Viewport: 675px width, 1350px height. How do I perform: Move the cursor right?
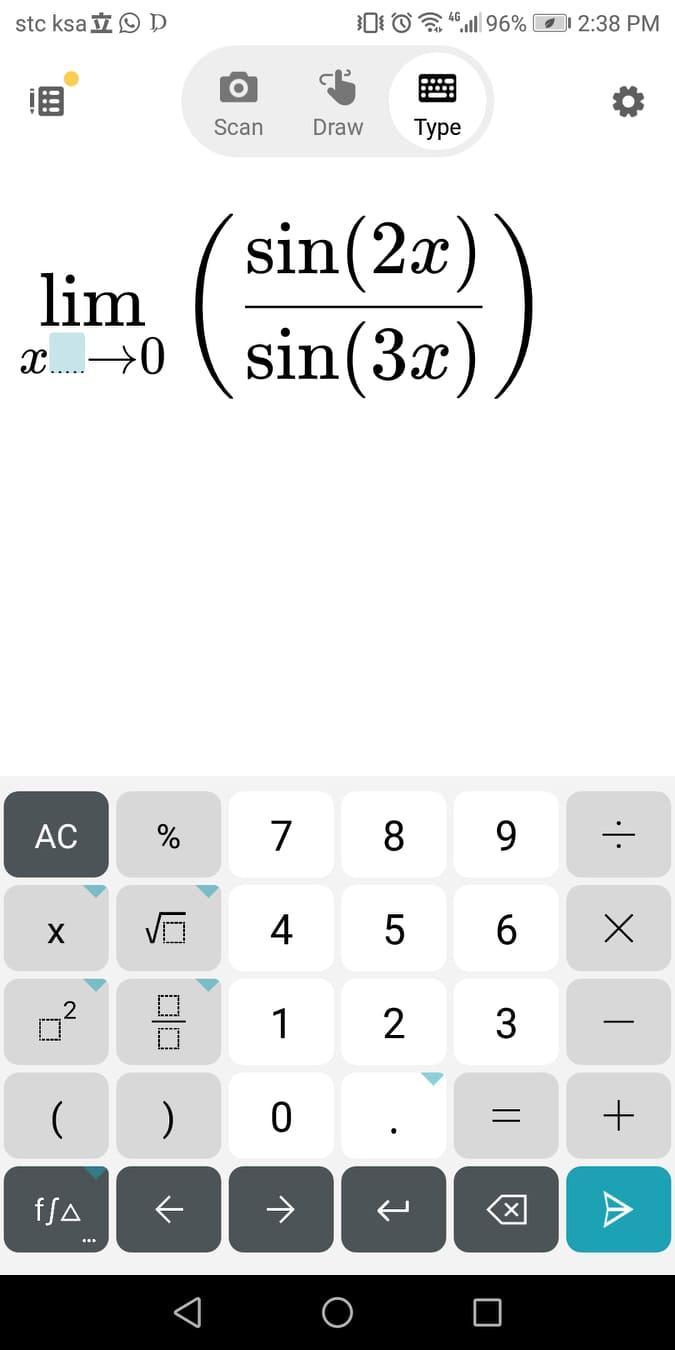pyautogui.click(x=281, y=1210)
